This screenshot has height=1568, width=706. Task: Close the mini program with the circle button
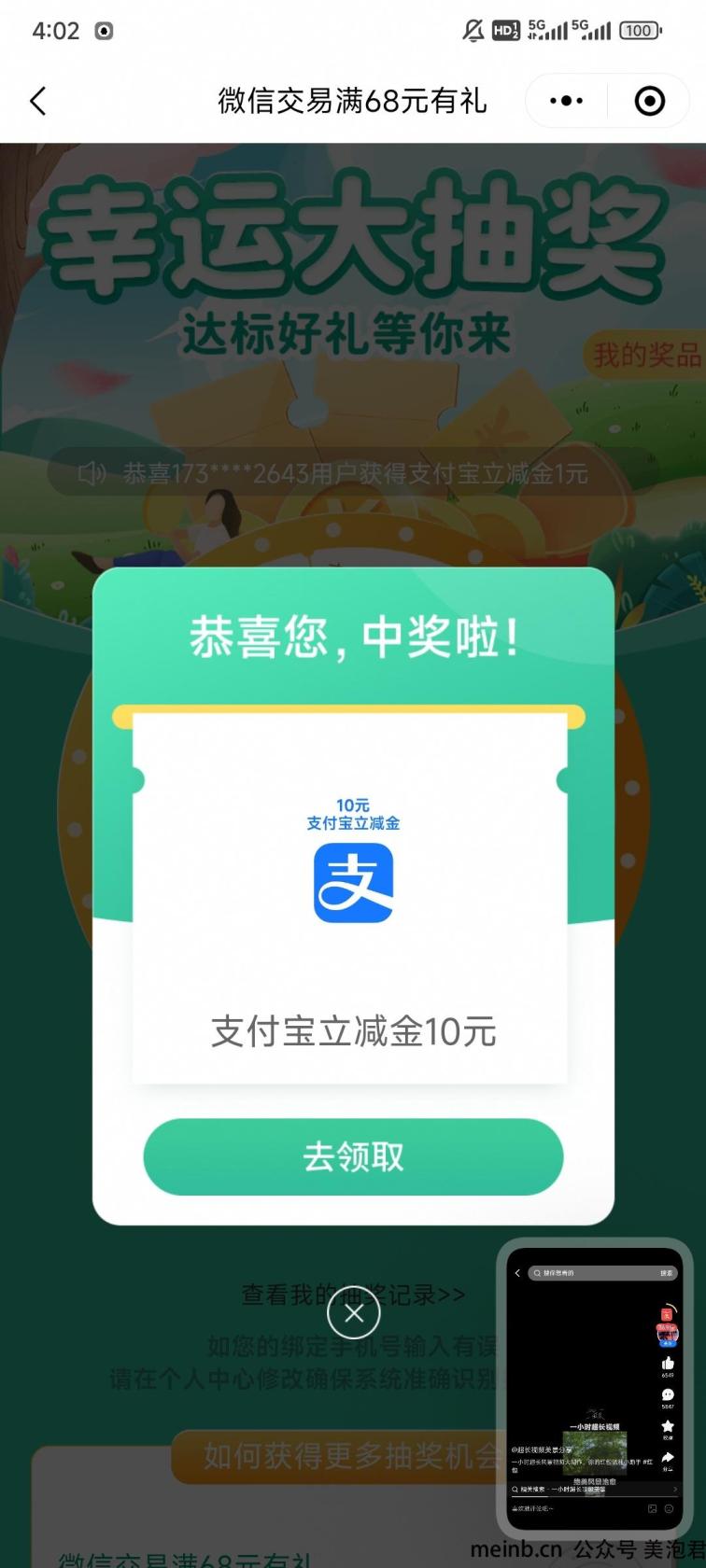pyautogui.click(x=649, y=101)
